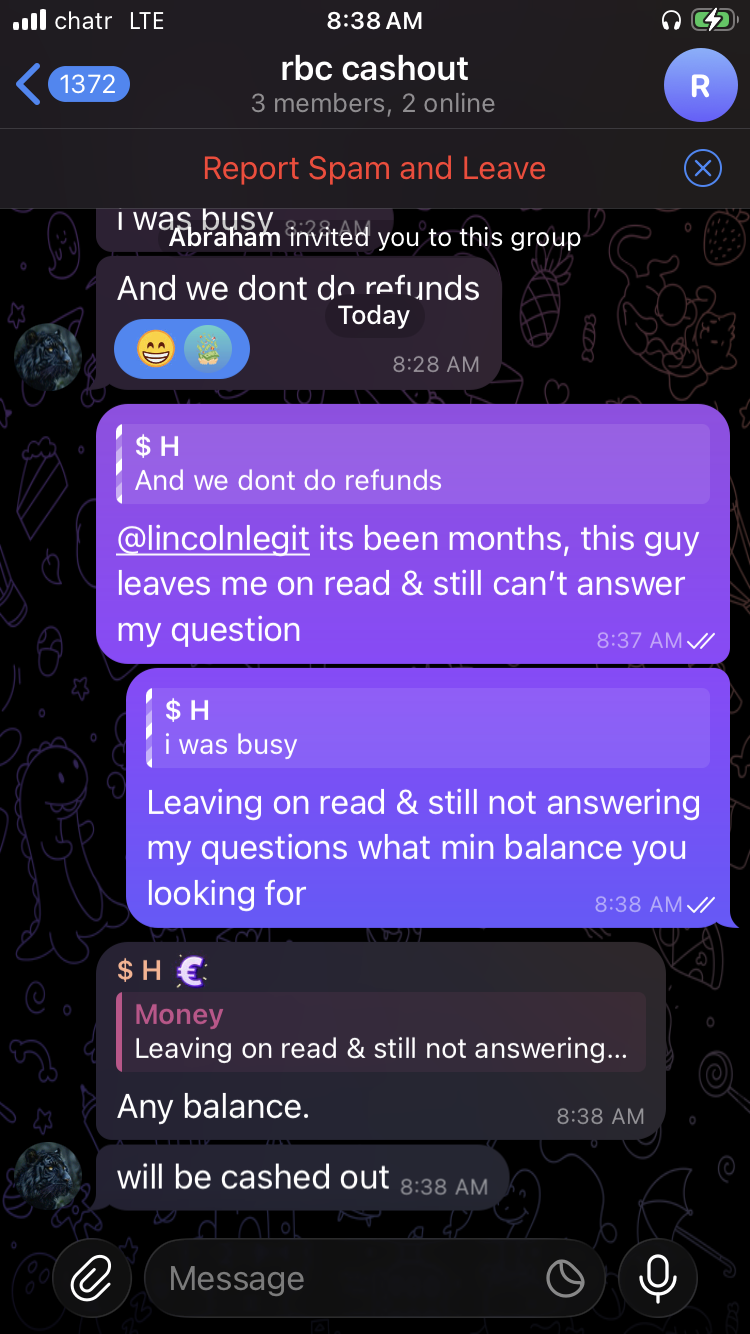The width and height of the screenshot is (750, 1334).
Task: Tap the emoji reactions on the refunds message
Action: point(181,349)
